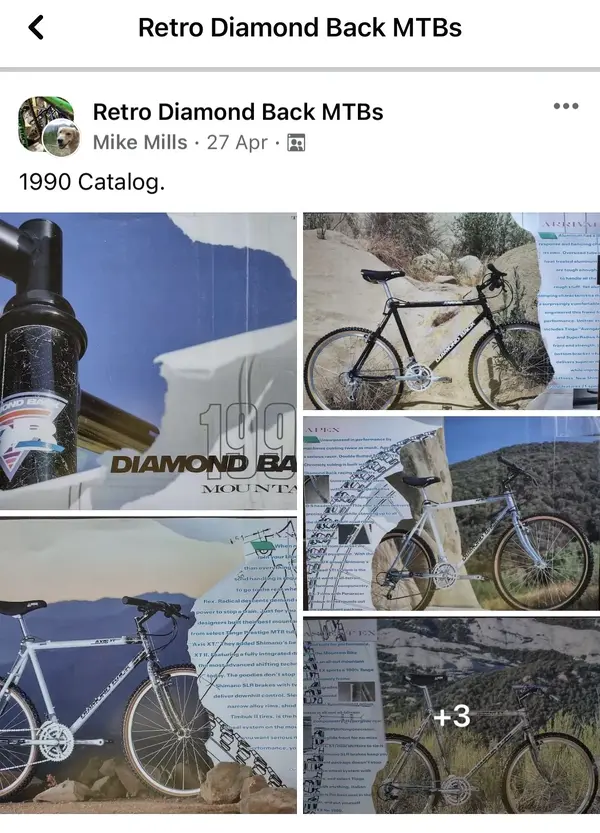Open Retro Diamond Back MTBs group page

pyautogui.click(x=237, y=111)
